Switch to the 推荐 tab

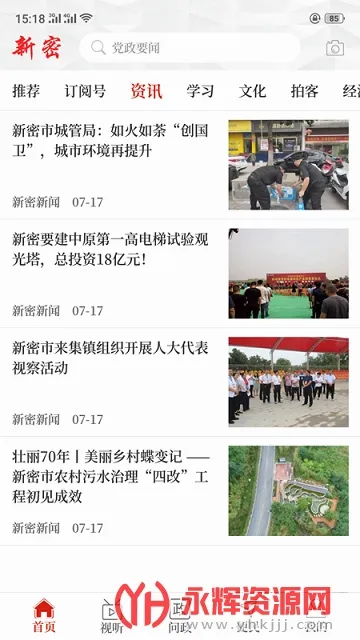(26, 91)
